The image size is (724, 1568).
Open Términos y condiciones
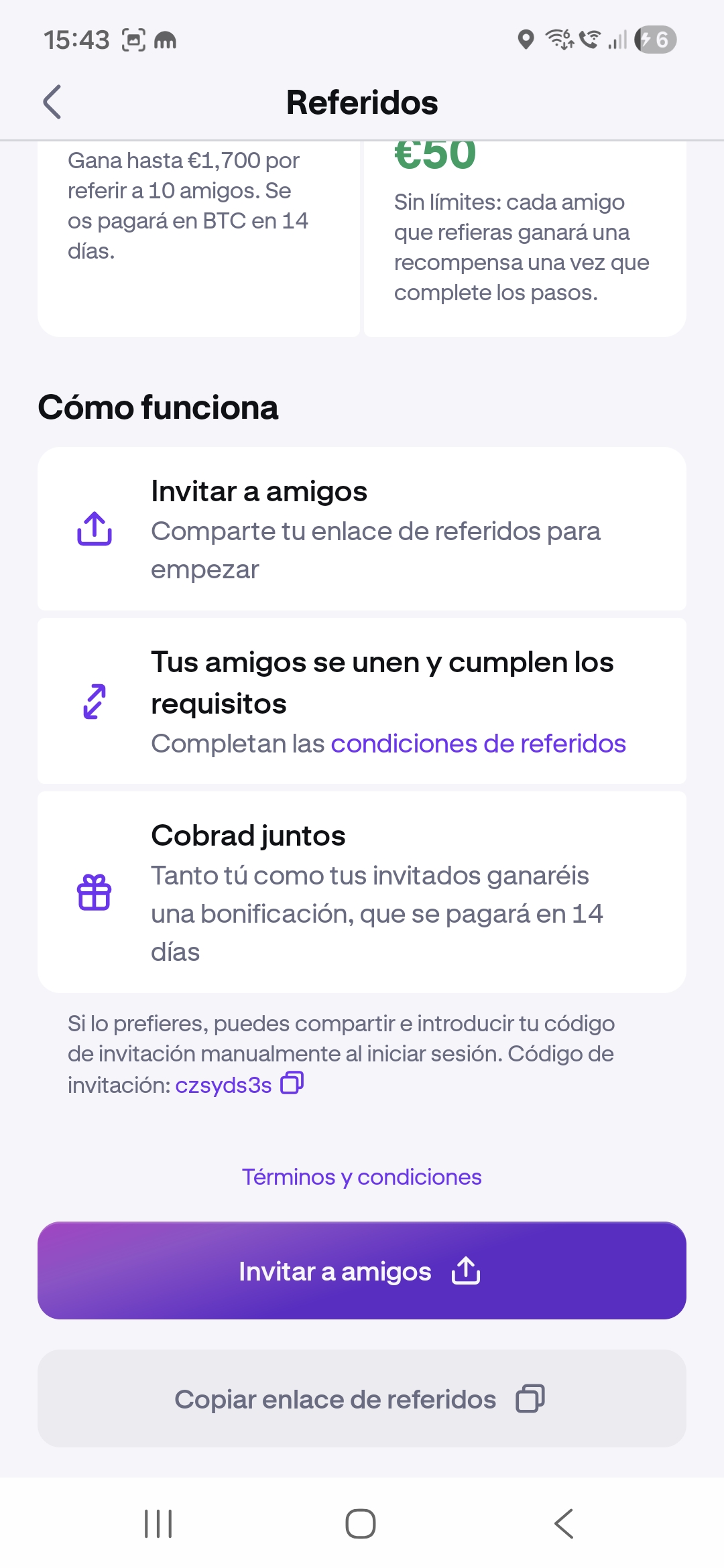click(x=361, y=1177)
